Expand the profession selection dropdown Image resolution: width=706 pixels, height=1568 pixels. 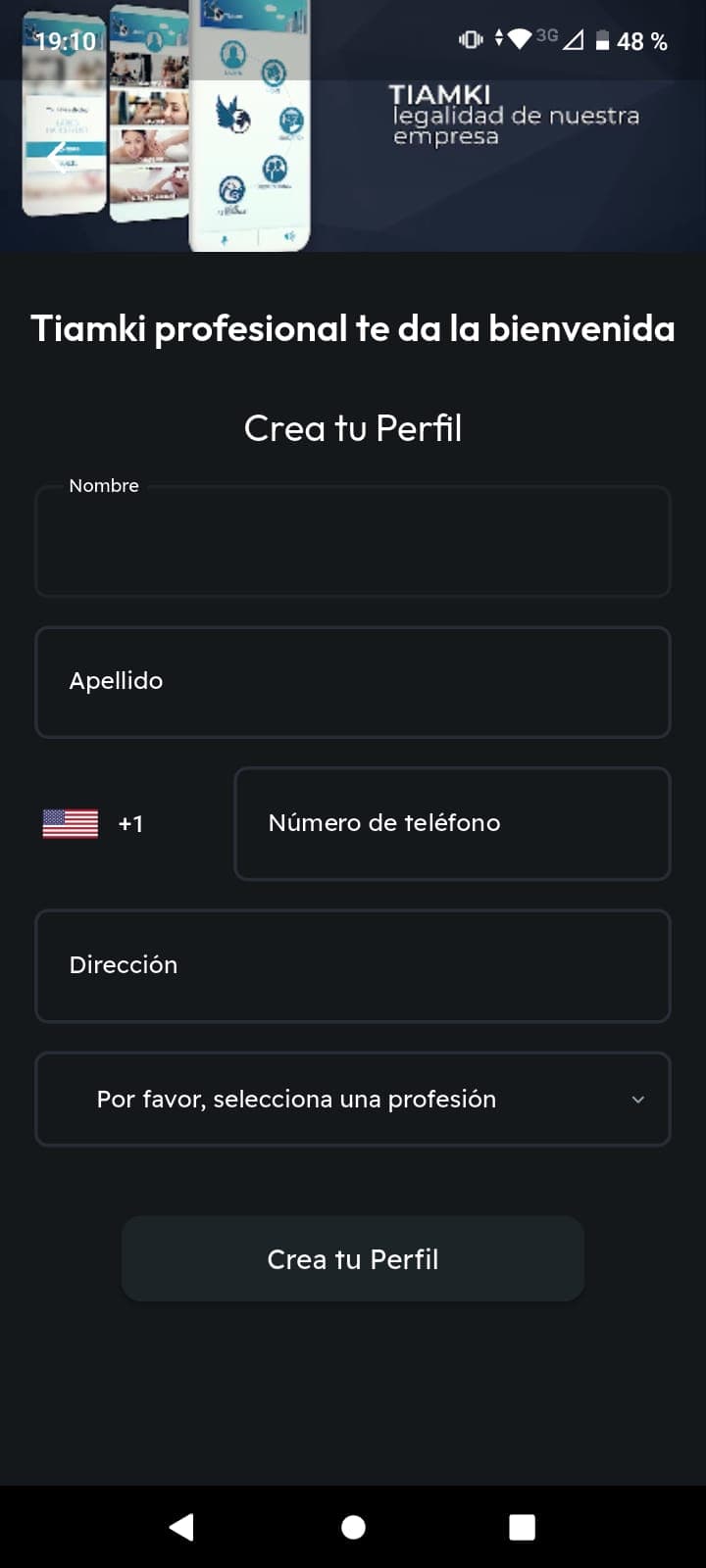point(353,1099)
